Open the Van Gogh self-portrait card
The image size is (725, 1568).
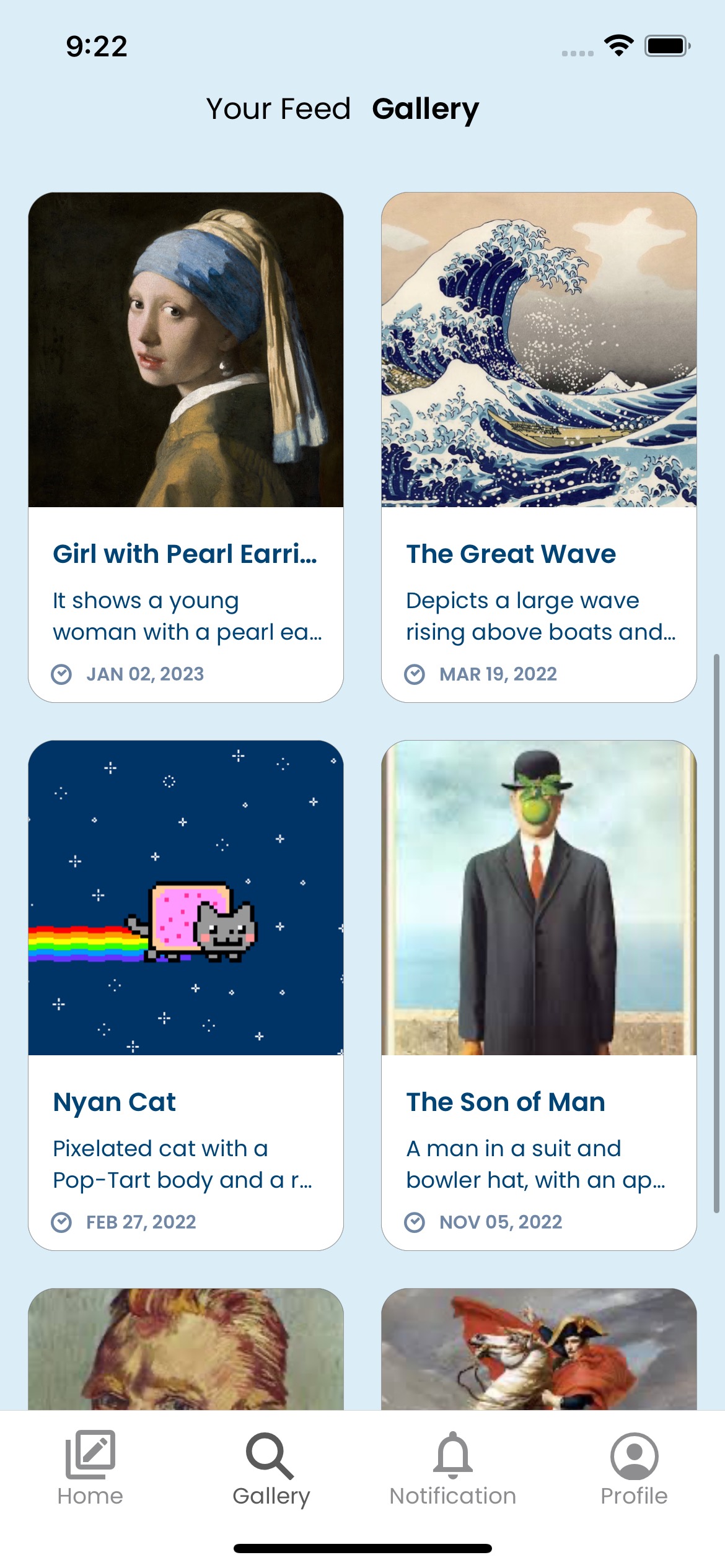pos(186,1349)
